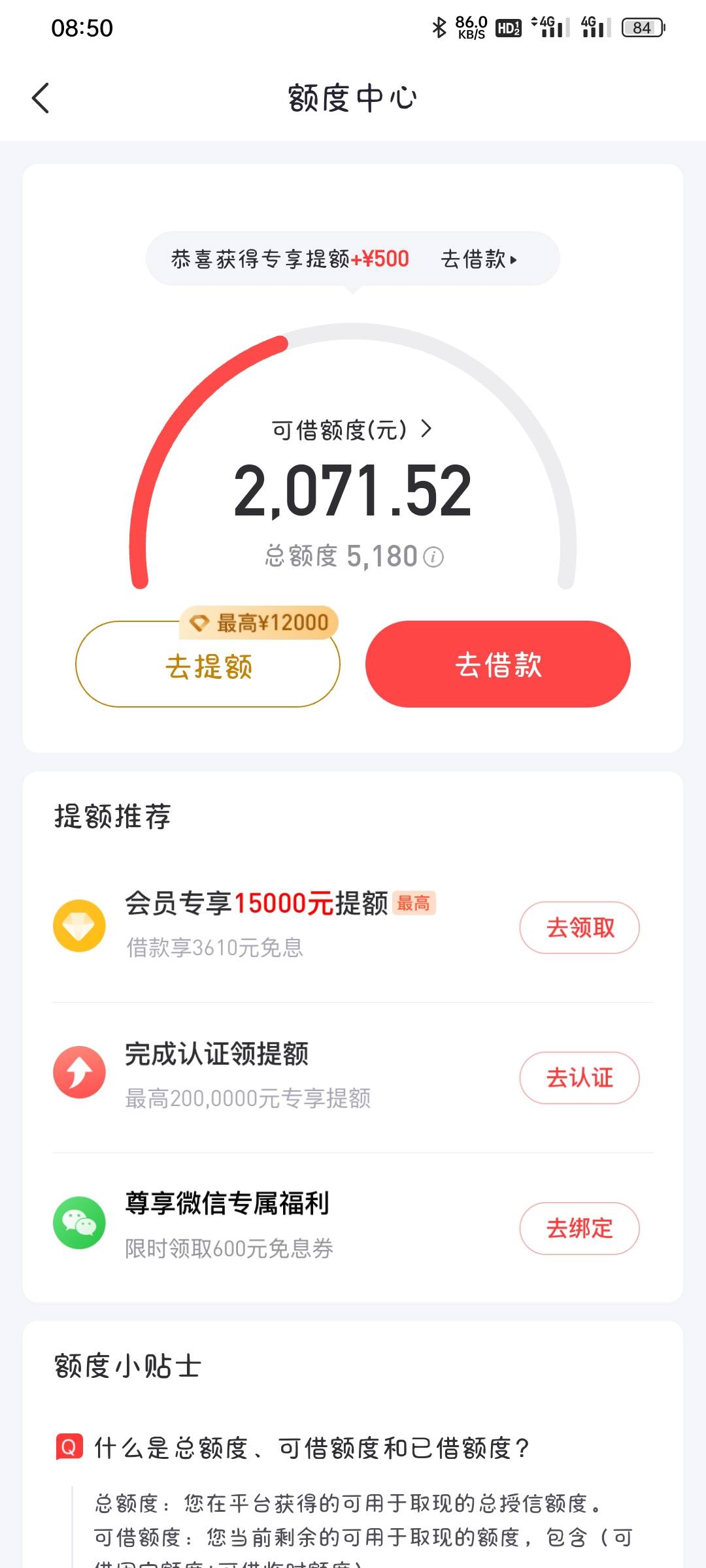Tap 去领取 for 会员专享15000元提额
706x1568 pixels.
click(x=579, y=928)
